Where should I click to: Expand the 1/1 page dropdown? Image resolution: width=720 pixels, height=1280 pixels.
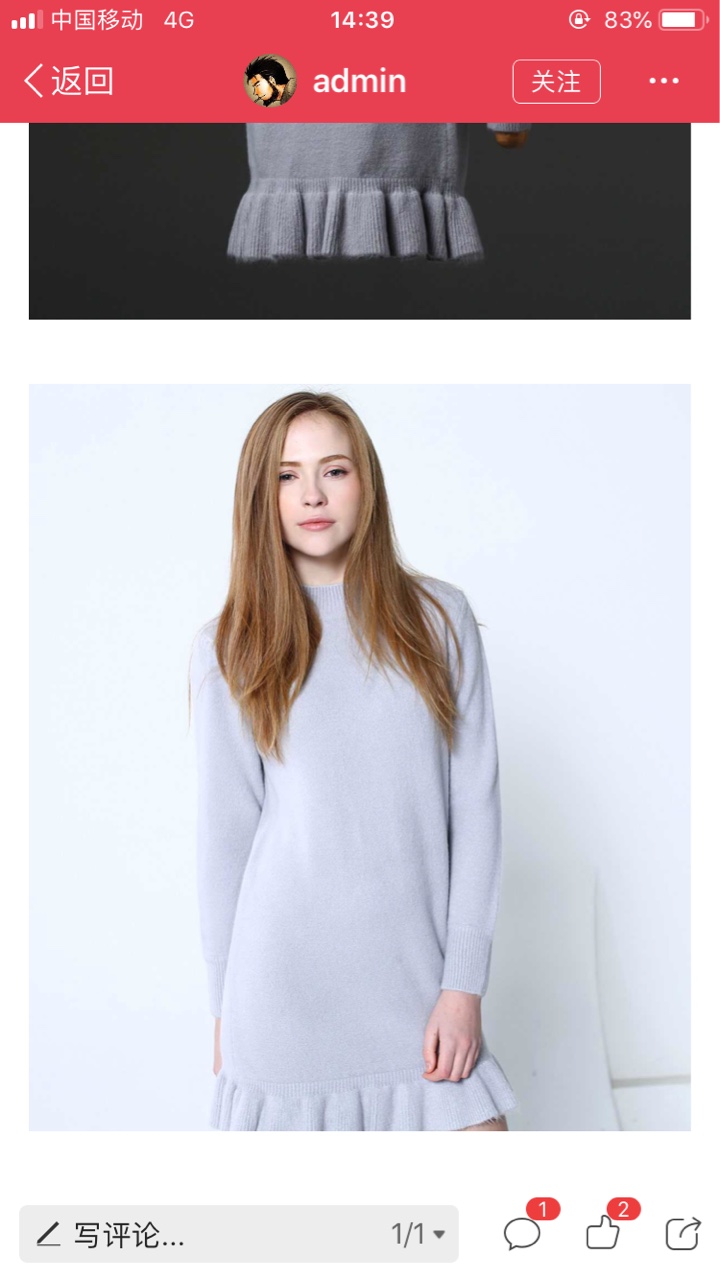point(418,1234)
